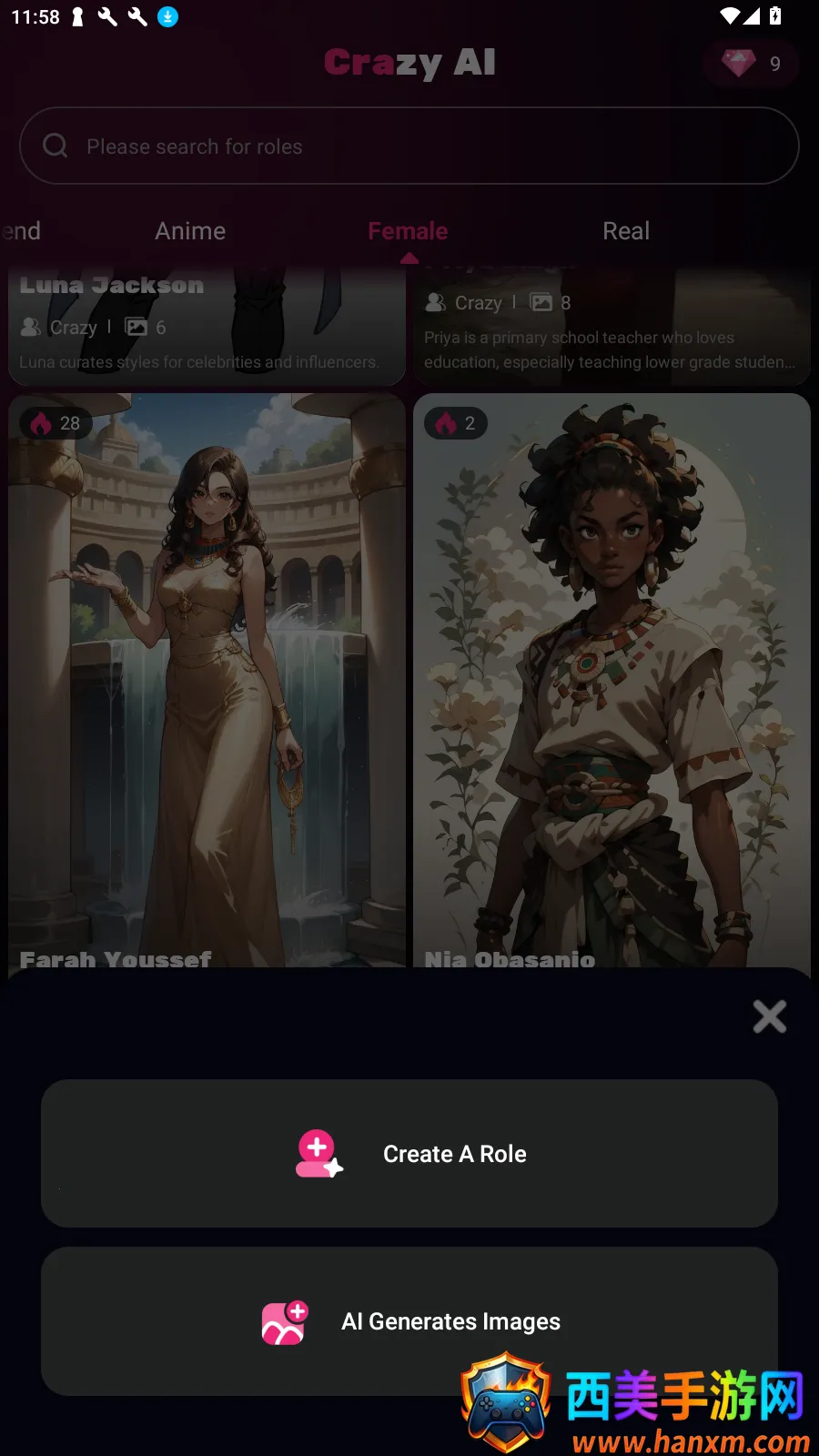Close the bottom sheet

(769, 1016)
